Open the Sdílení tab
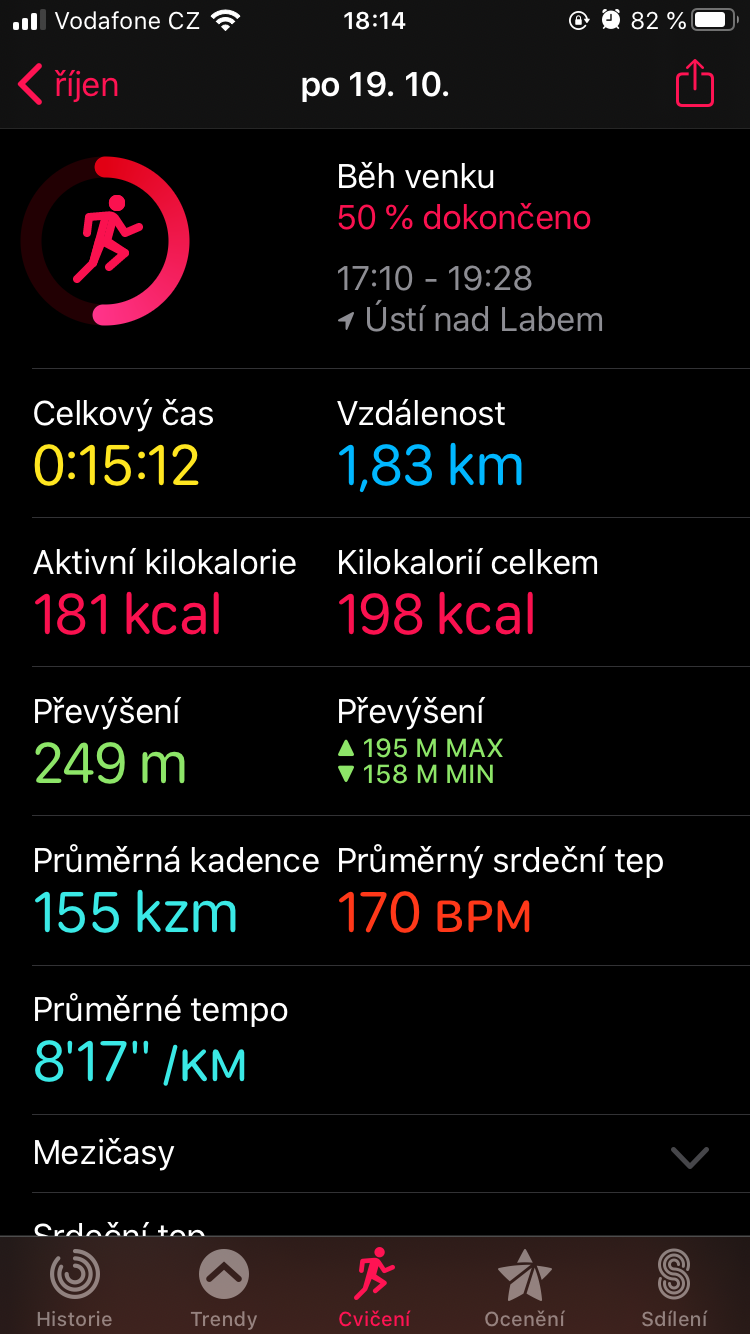This screenshot has width=750, height=1334. tap(674, 1288)
